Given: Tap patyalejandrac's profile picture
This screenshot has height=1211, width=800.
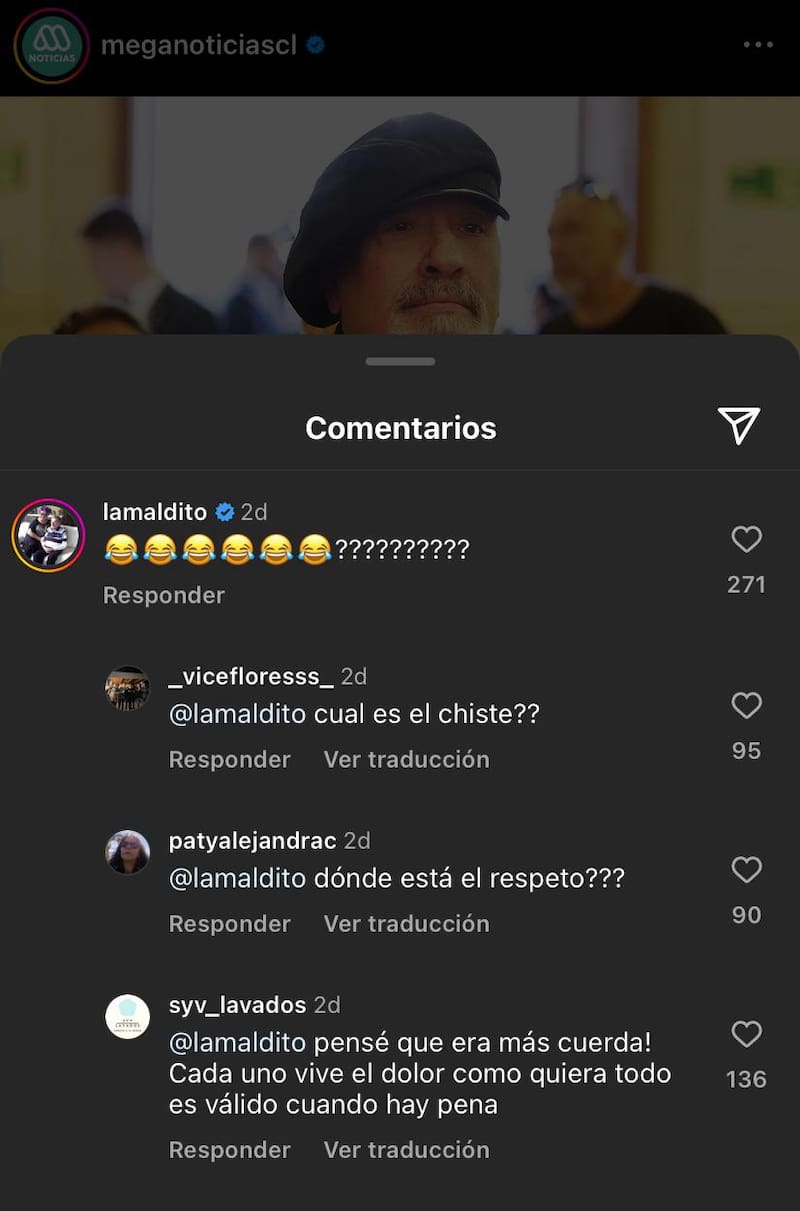Looking at the screenshot, I should pyautogui.click(x=129, y=847).
